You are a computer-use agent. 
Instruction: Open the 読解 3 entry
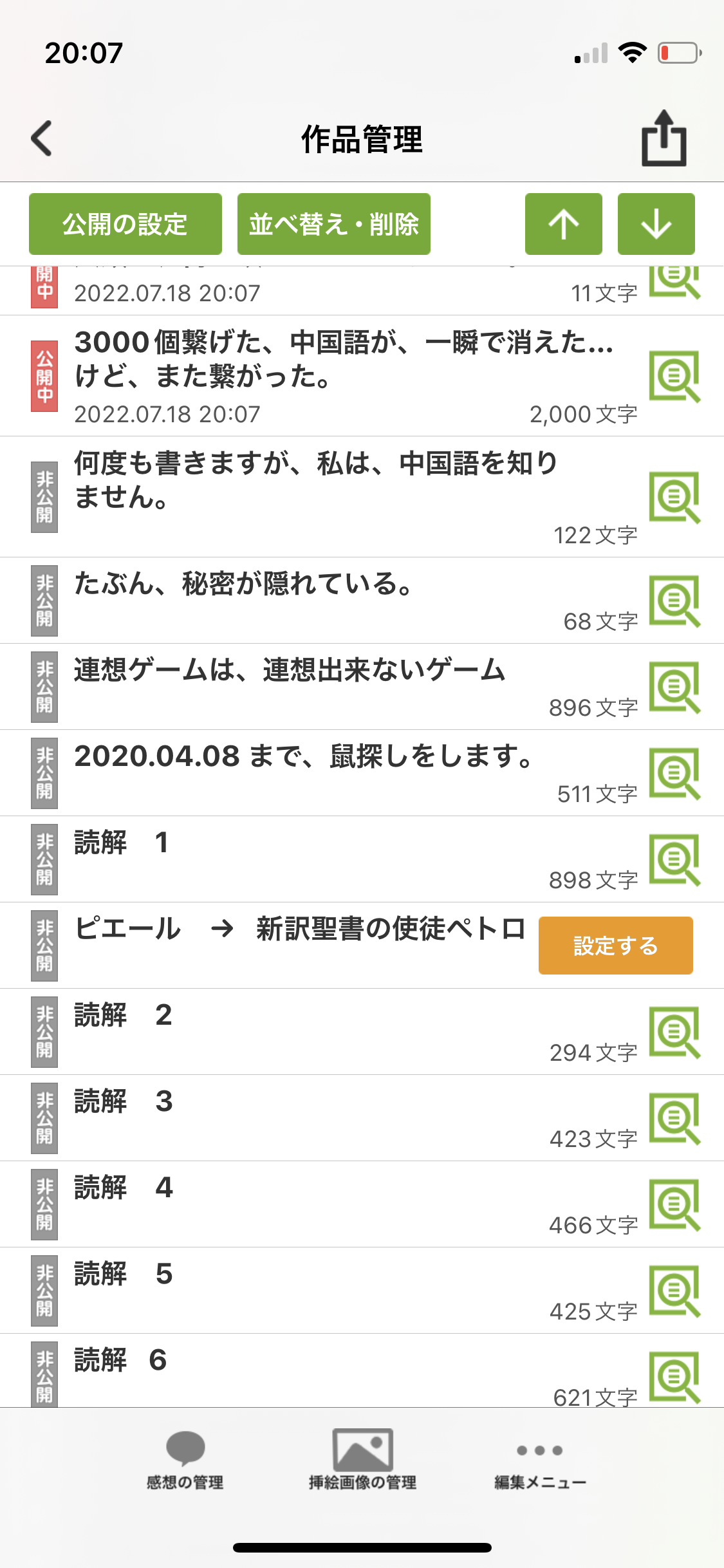point(124,1102)
